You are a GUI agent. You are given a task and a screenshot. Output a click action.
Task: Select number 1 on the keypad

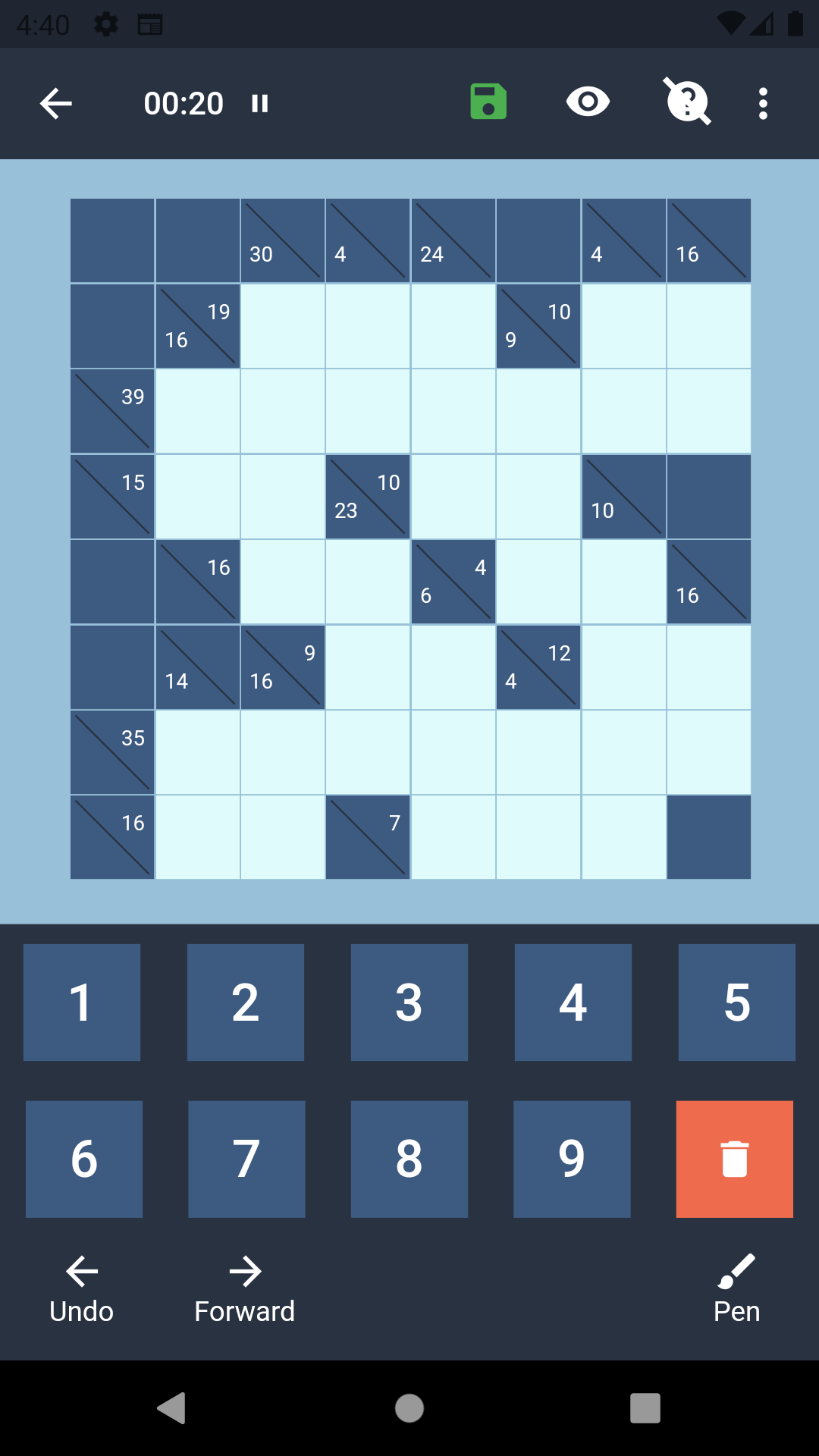point(81,1002)
